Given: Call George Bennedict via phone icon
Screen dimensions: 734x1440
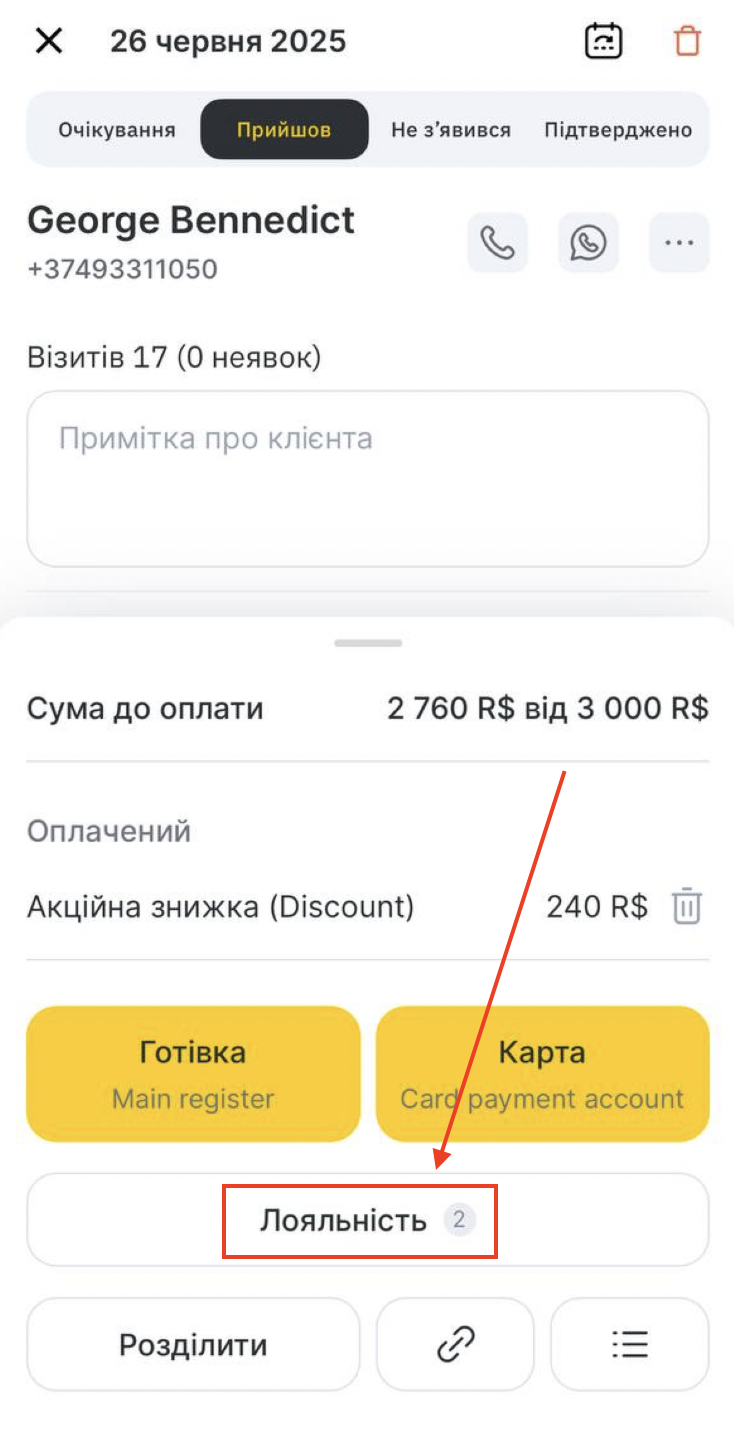Looking at the screenshot, I should [x=497, y=242].
